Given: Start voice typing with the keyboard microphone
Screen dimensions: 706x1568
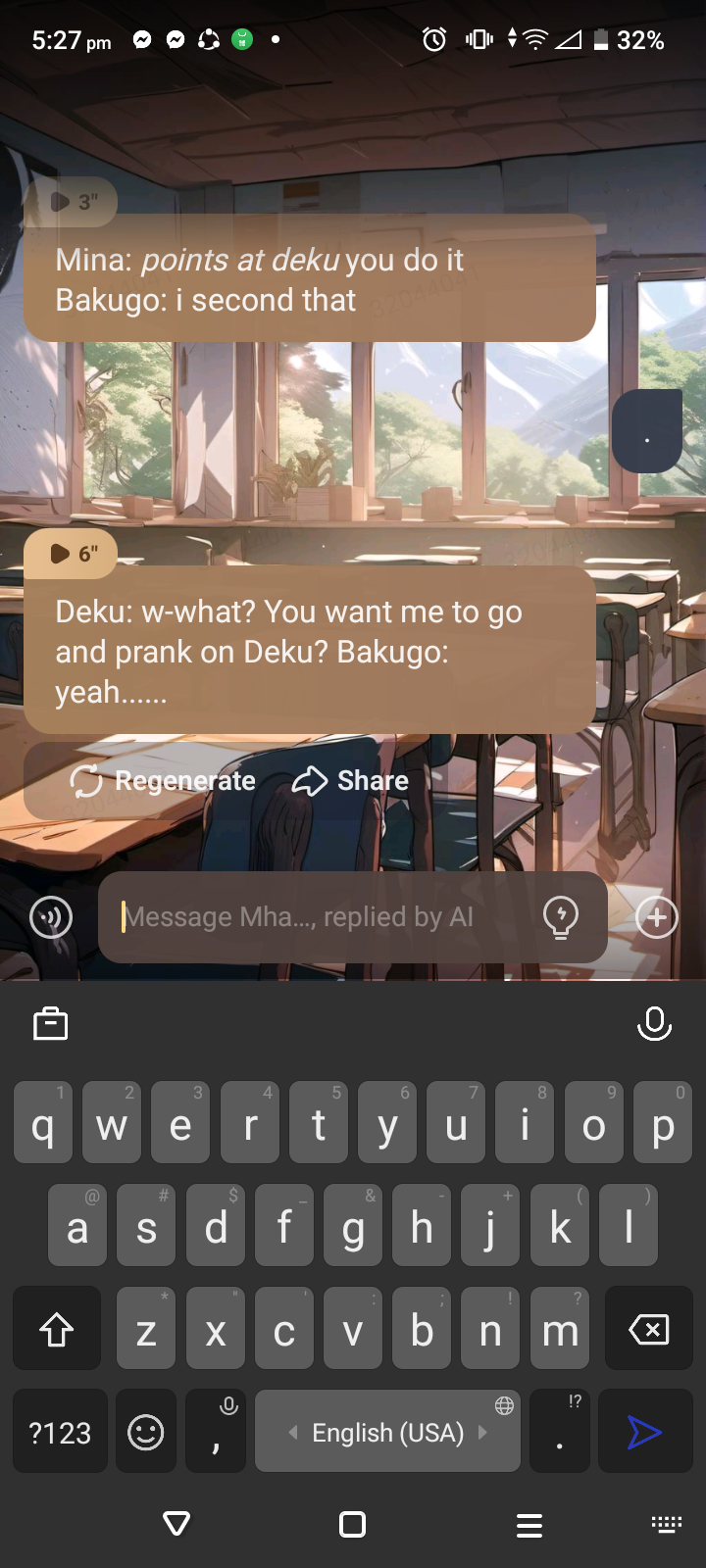Looking at the screenshot, I should click(x=654, y=1024).
